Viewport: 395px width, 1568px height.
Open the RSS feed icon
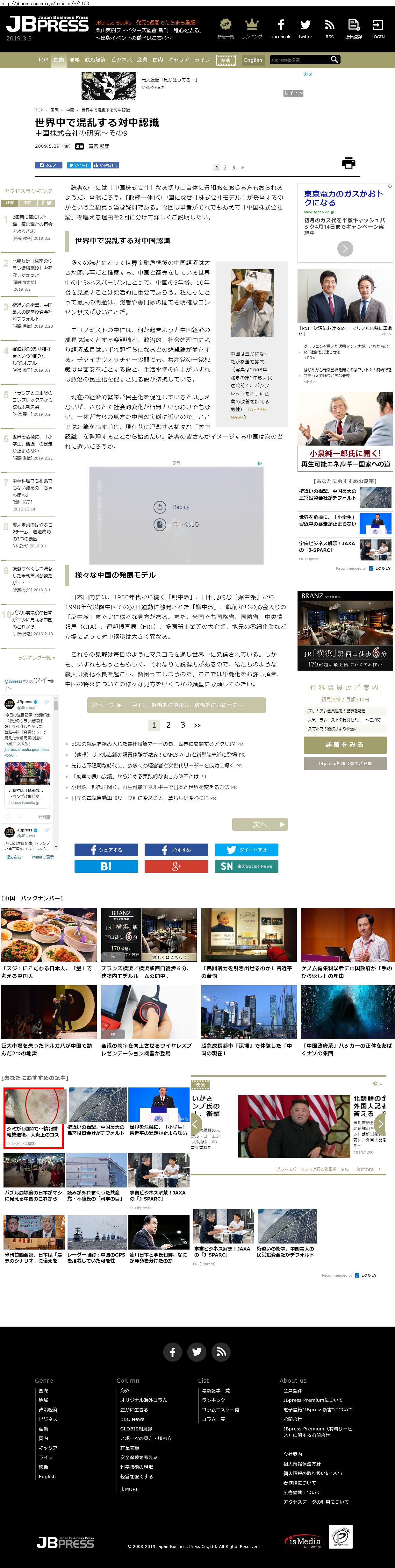coord(329,28)
